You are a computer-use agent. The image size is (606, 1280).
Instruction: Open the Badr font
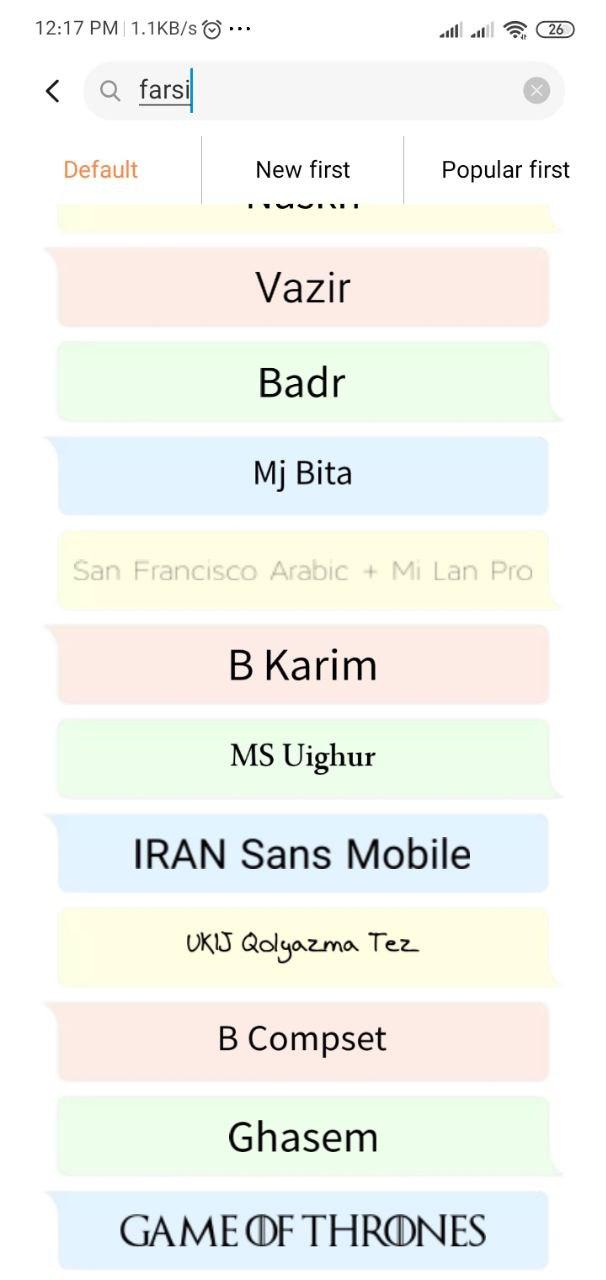[x=303, y=382]
